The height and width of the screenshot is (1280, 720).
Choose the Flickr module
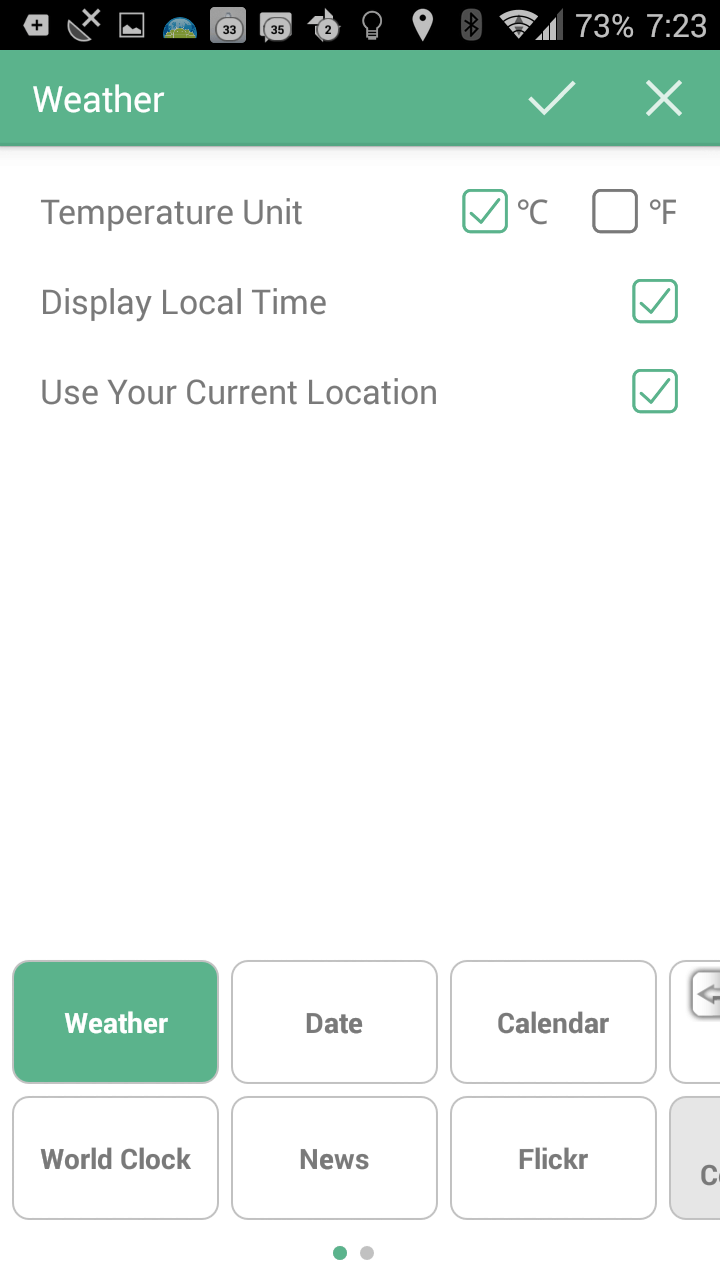[553, 1158]
